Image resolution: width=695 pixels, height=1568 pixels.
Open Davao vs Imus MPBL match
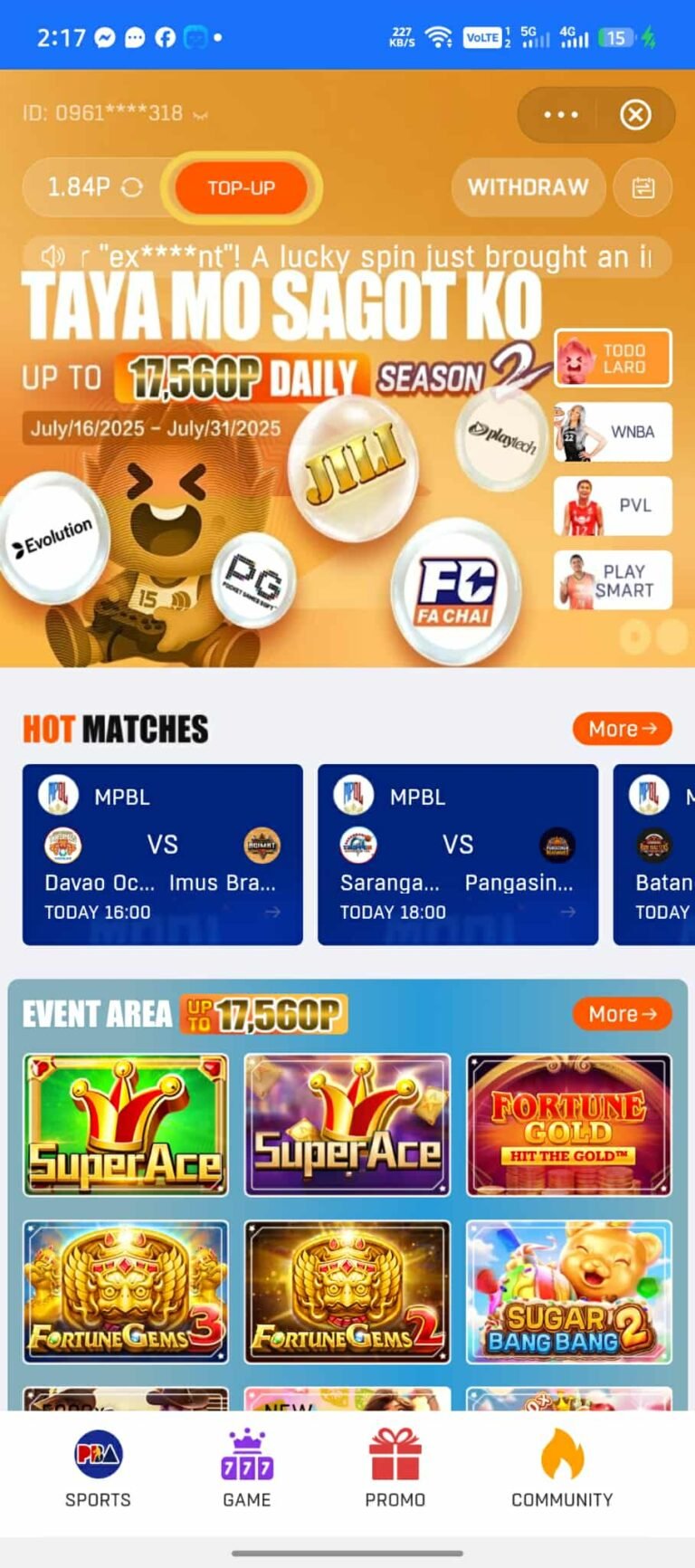tap(163, 855)
